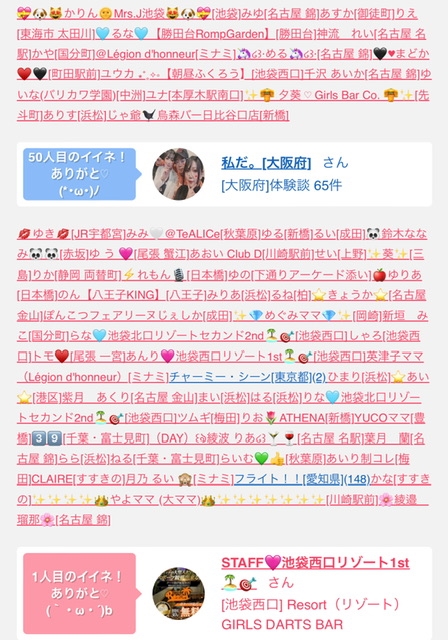Open the 【勝田台RompGarden】[勝田台] link
The image size is (448, 640).
click(x=235, y=34)
